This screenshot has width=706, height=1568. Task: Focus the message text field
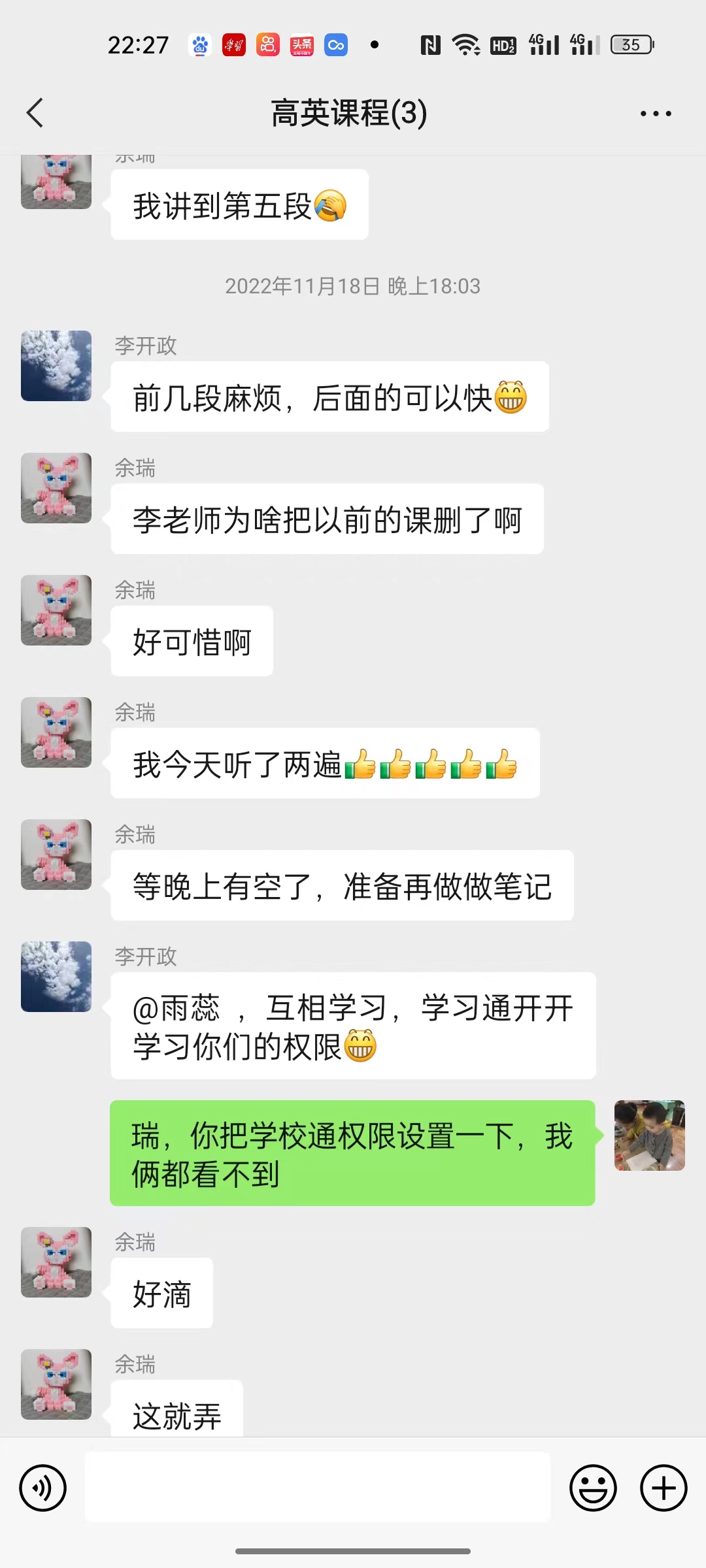point(318,1488)
